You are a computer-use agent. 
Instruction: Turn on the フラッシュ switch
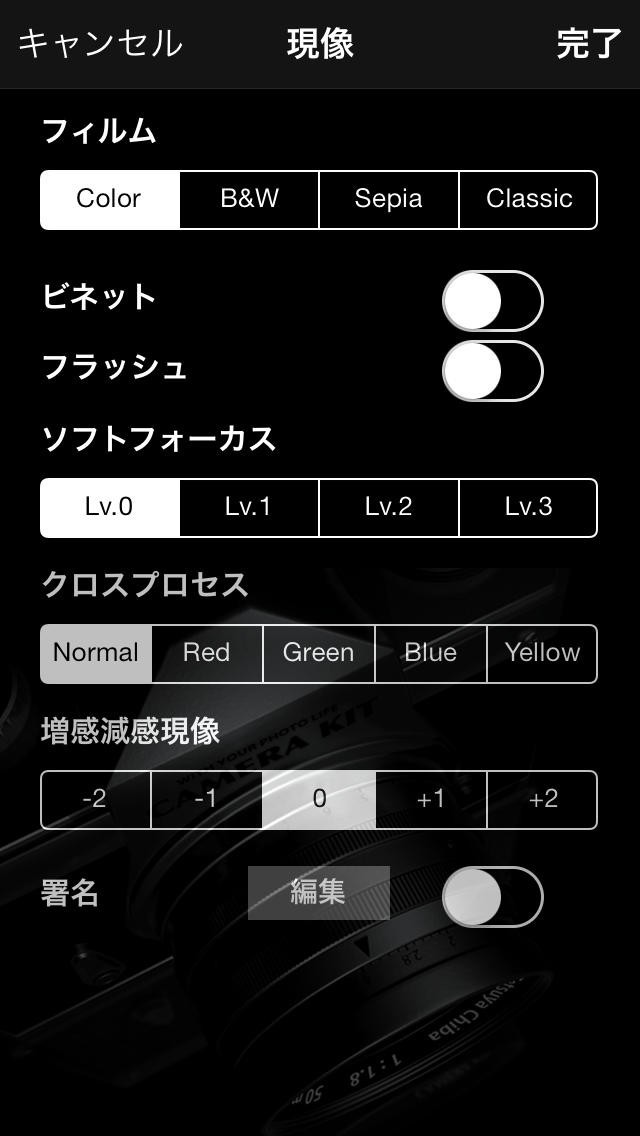[x=492, y=371]
